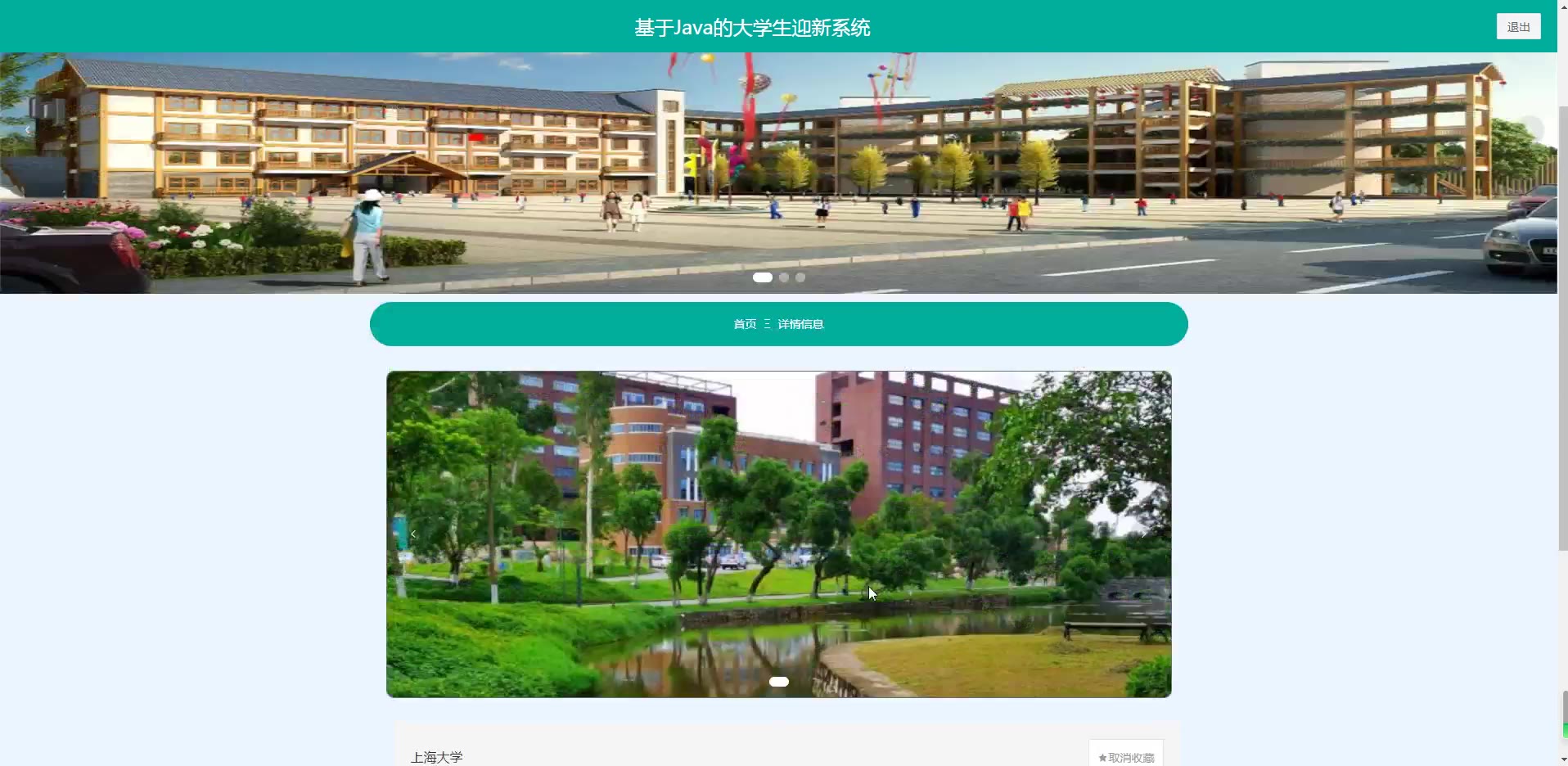Show next slide in top banner carousel

1530,129
